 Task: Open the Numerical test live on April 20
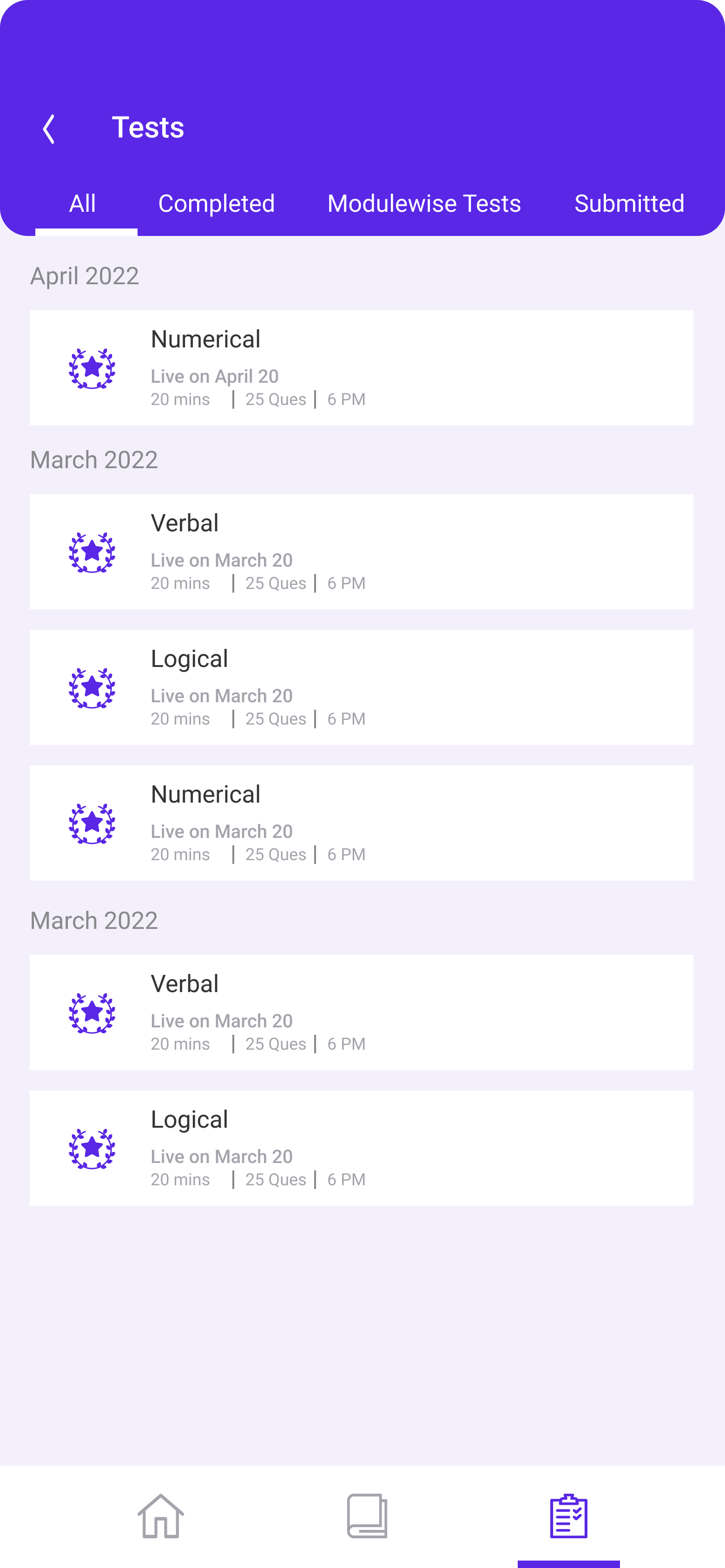(361, 368)
